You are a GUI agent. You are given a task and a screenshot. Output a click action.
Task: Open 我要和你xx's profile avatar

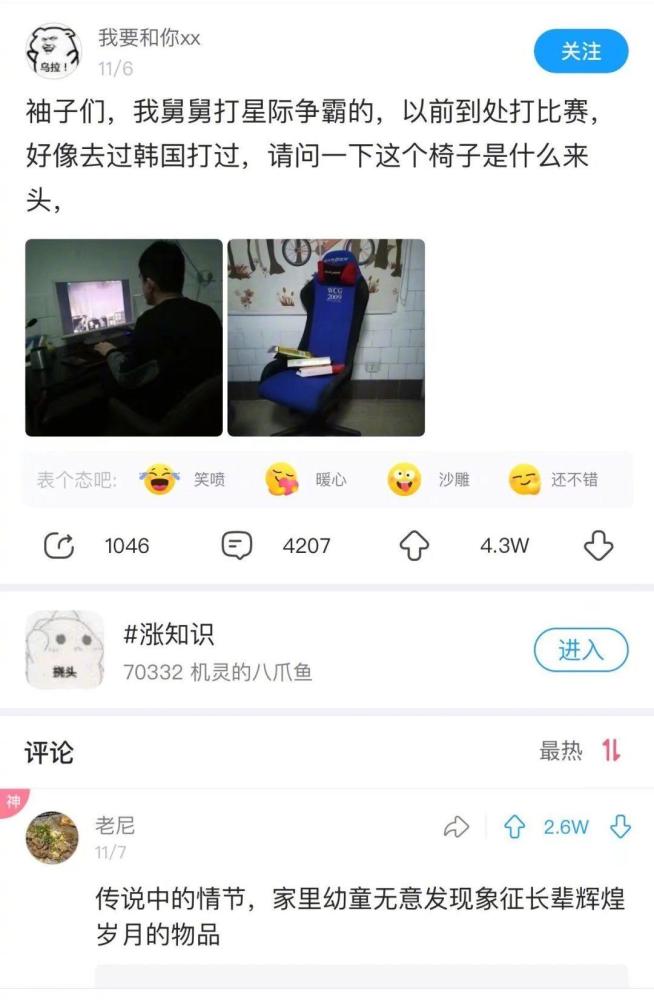point(52,51)
